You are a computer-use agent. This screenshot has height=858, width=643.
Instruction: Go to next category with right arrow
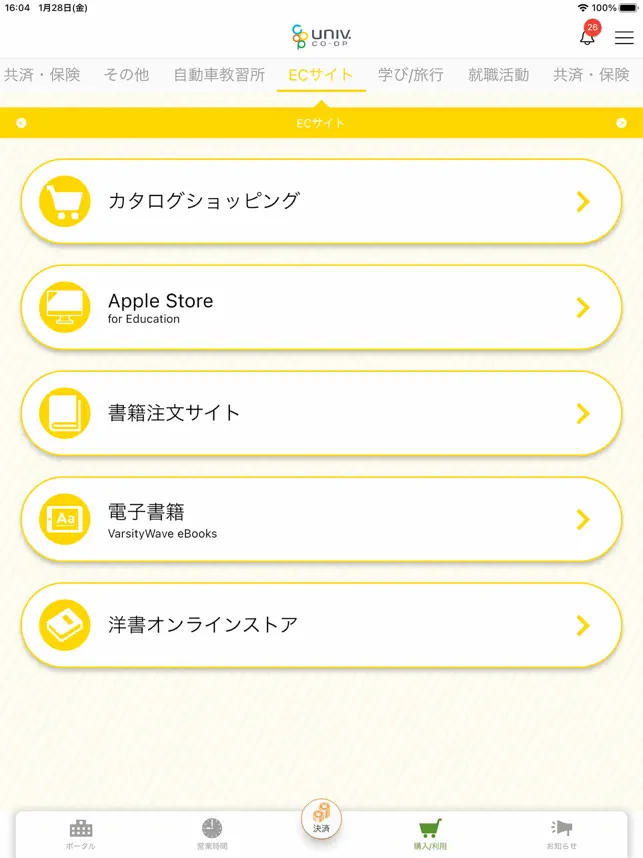pos(621,123)
